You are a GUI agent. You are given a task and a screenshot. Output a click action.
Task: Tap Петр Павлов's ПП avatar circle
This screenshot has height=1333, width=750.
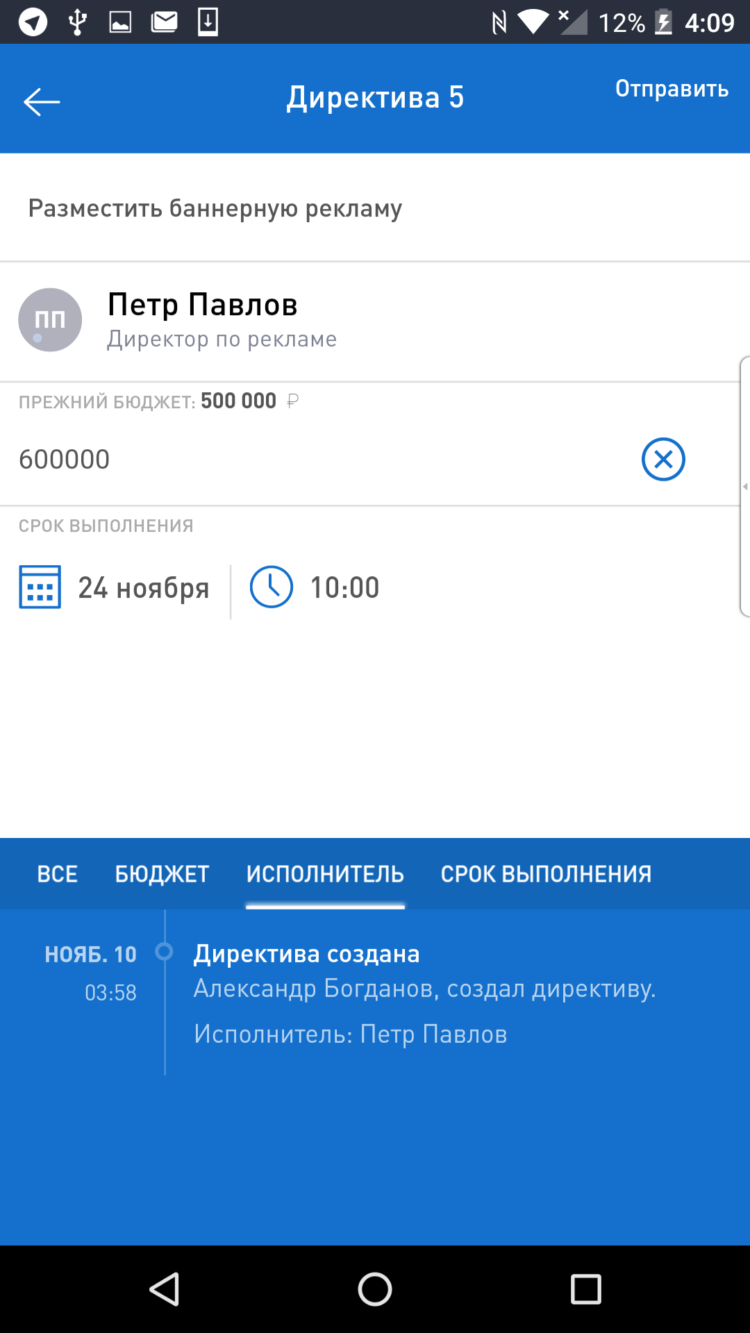click(49, 319)
